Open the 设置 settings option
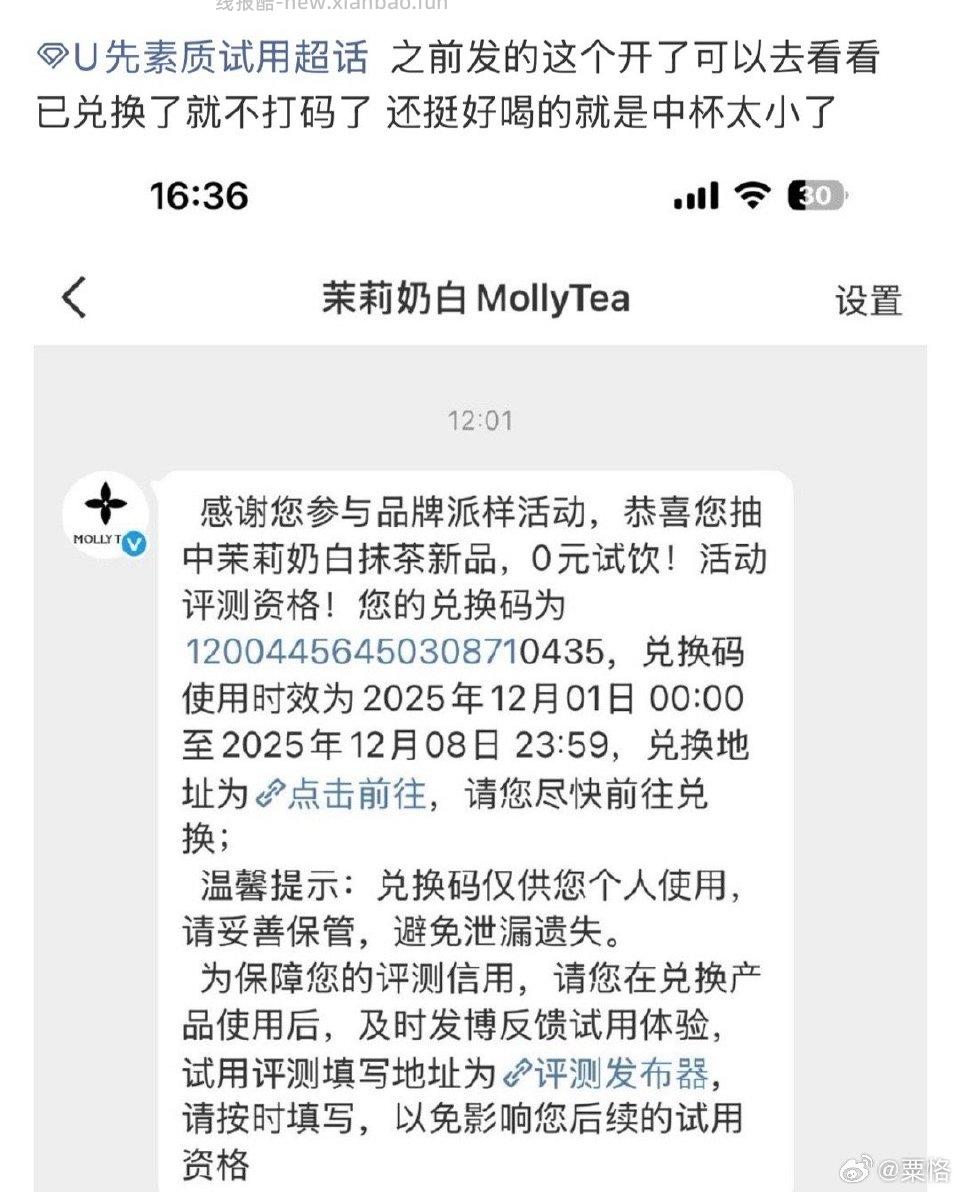Image resolution: width=960 pixels, height=1192 pixels. [x=866, y=299]
